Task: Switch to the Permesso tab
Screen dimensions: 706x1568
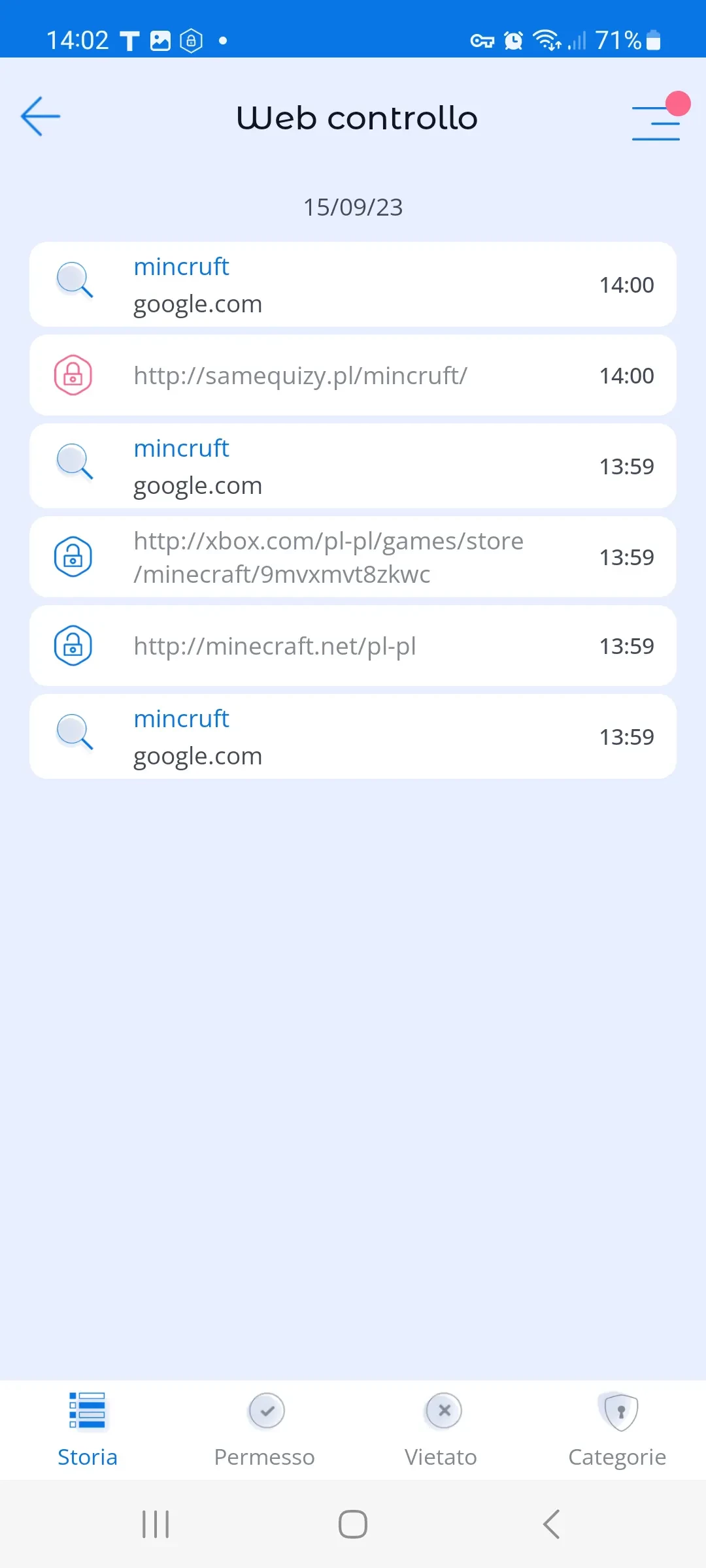Action: point(265,1429)
